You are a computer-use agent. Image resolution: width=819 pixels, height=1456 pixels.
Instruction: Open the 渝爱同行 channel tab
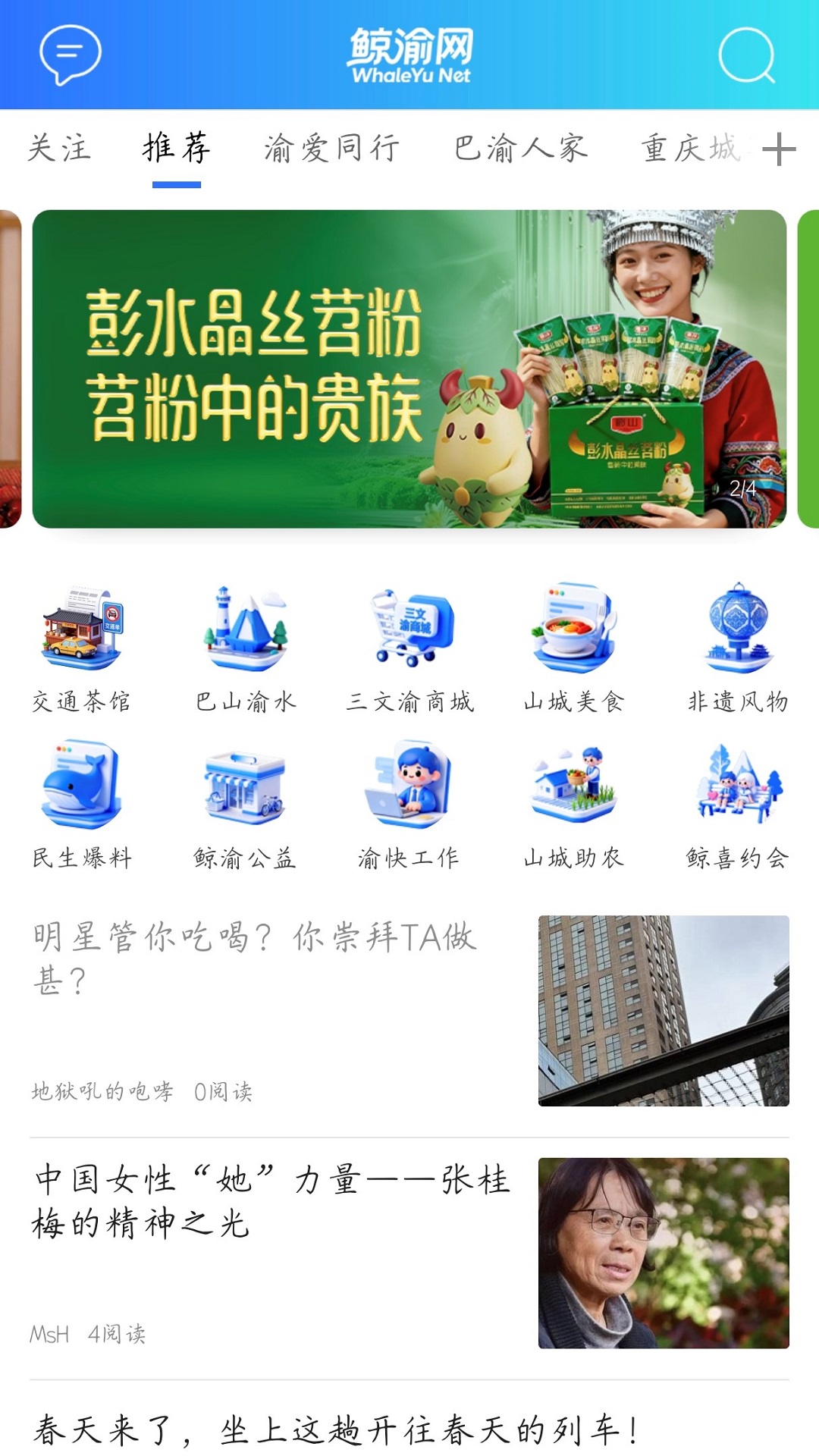point(334,149)
